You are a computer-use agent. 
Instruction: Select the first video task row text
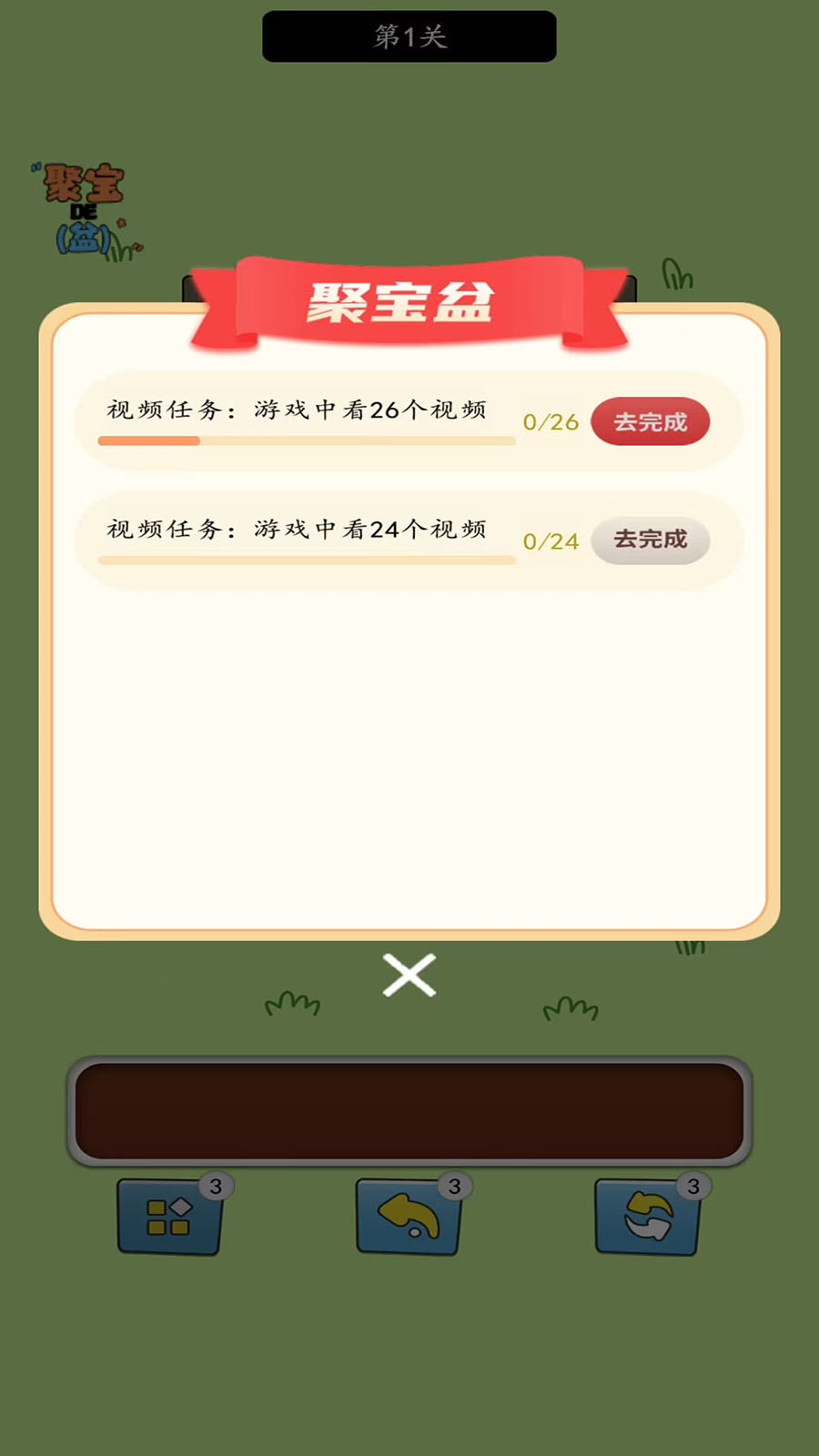click(x=296, y=409)
